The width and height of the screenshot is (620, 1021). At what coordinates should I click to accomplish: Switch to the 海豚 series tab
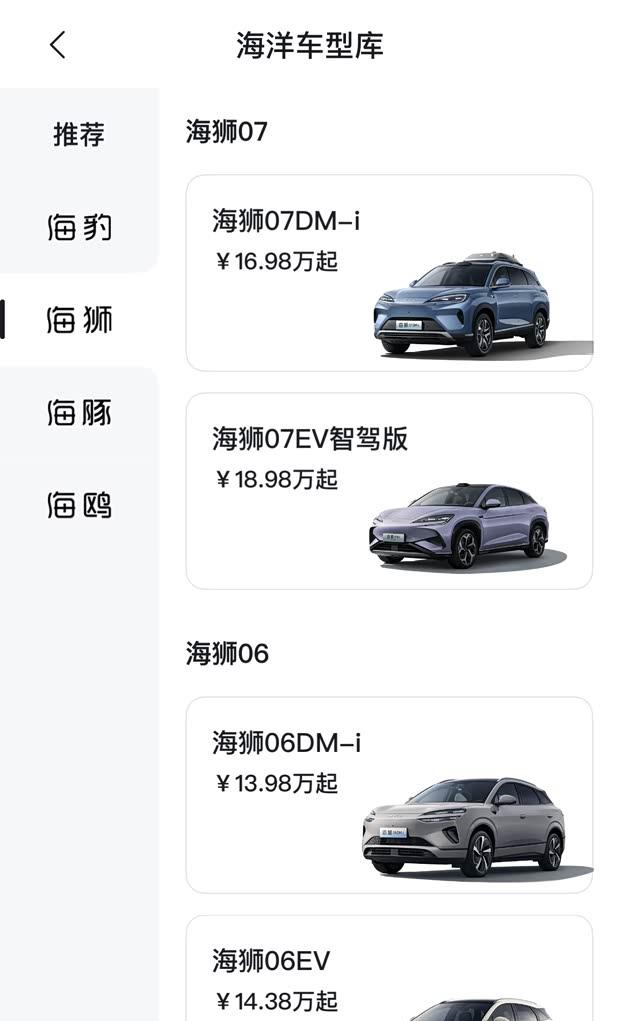coord(79,412)
